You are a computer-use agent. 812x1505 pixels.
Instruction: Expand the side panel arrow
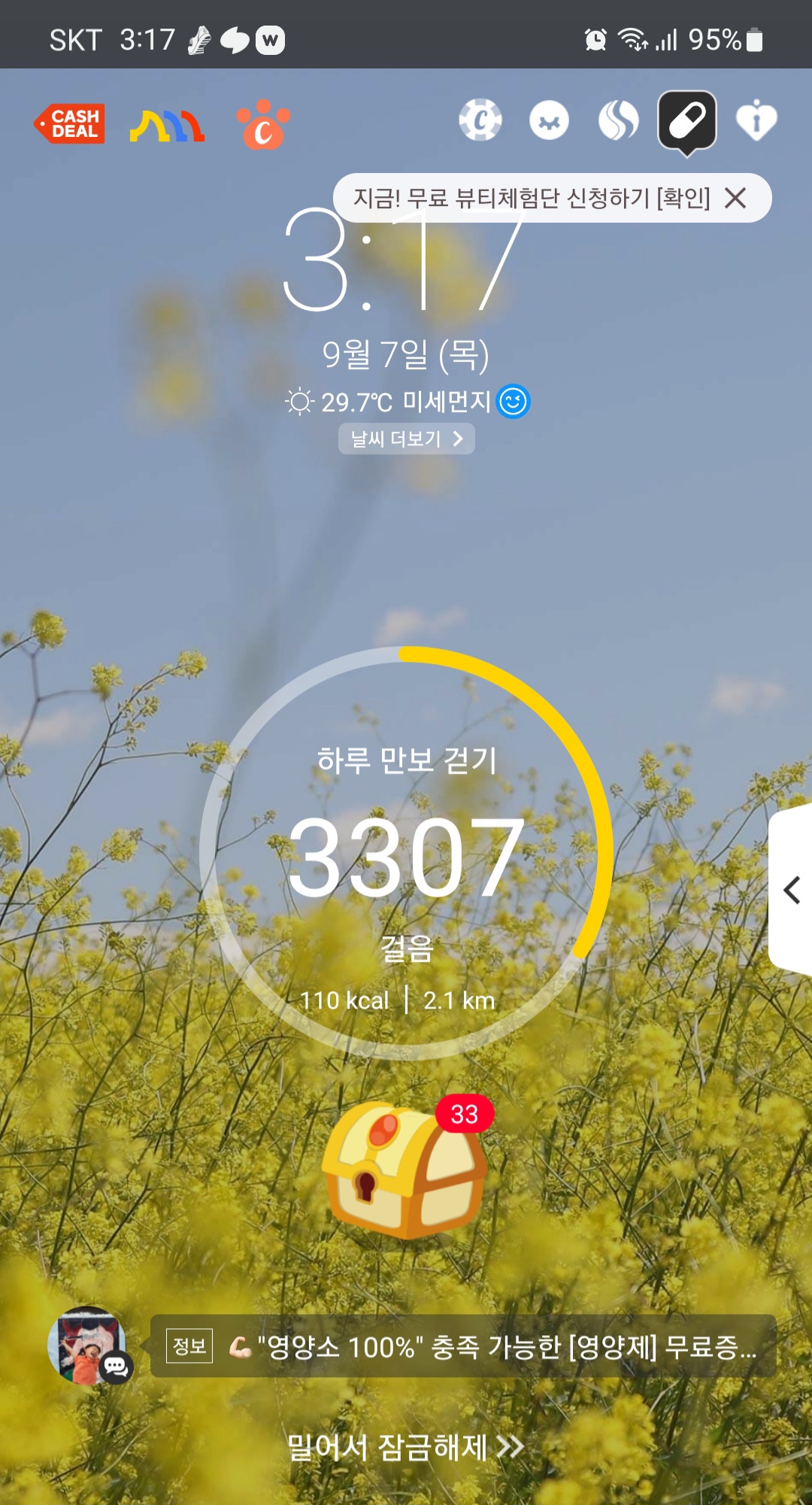coord(791,891)
